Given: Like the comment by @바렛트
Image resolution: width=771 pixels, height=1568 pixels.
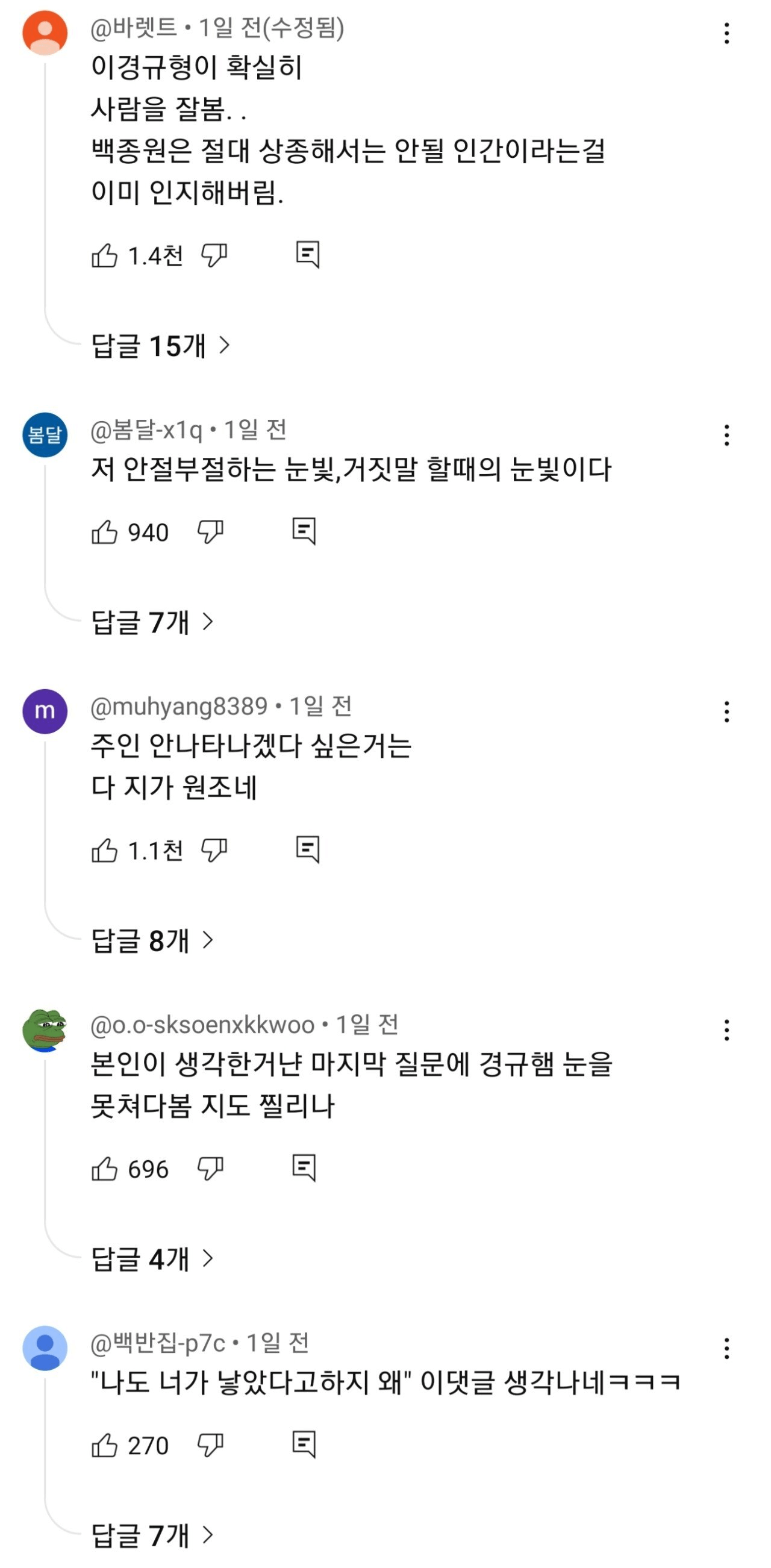Looking at the screenshot, I should [104, 255].
